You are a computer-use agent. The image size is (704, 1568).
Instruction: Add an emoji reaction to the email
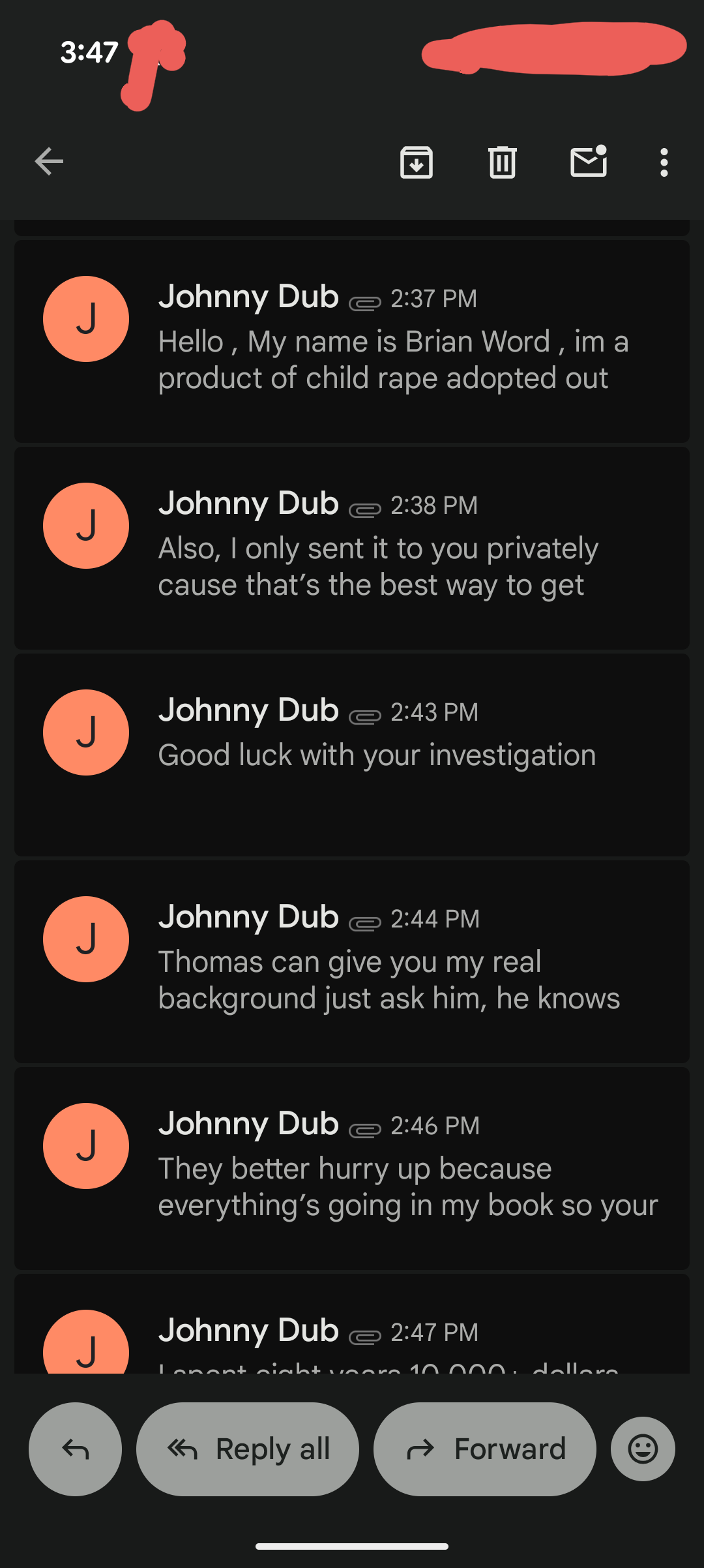coord(643,1449)
